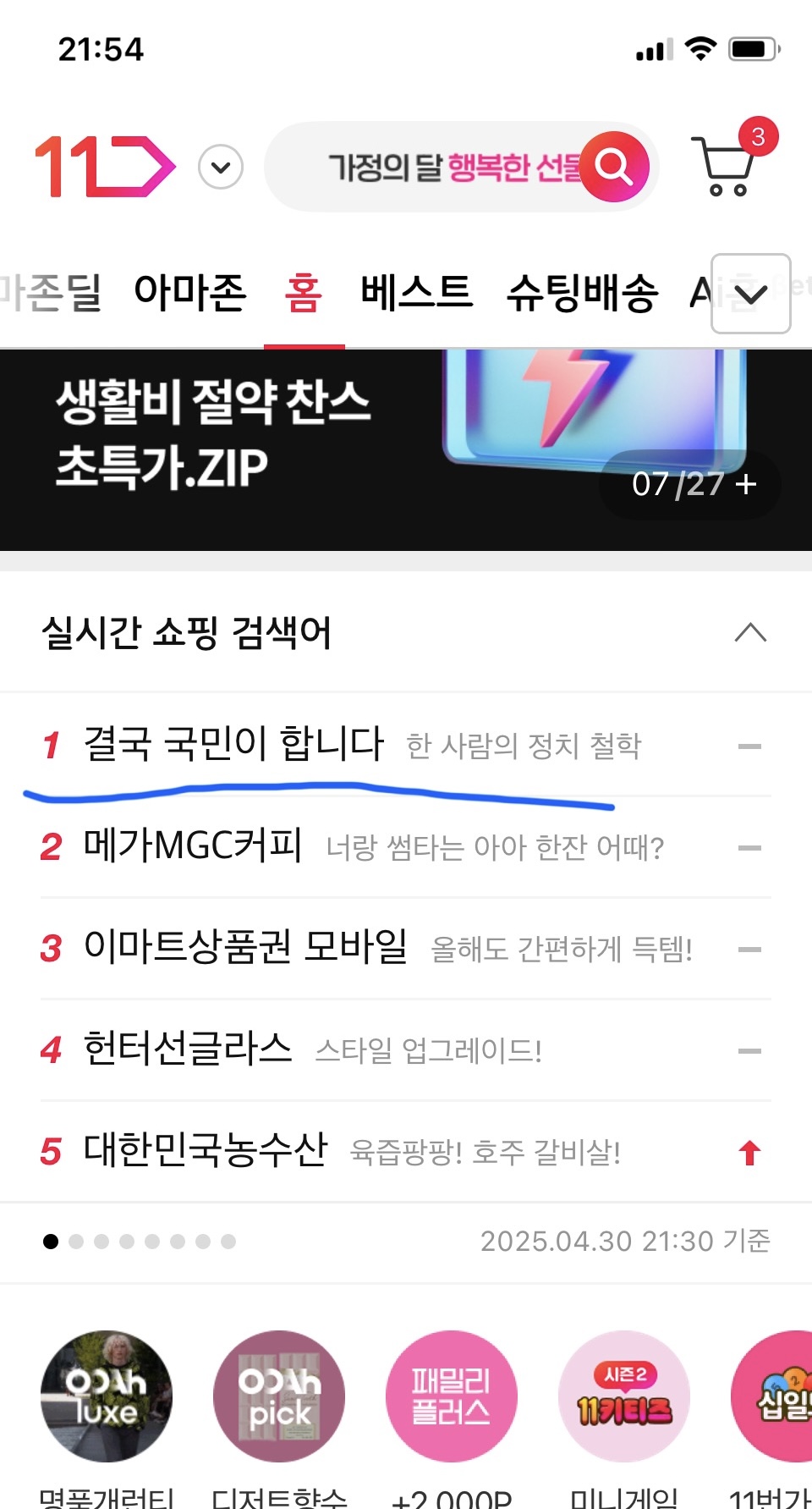Switch to the 베스트 tab

pos(416,293)
